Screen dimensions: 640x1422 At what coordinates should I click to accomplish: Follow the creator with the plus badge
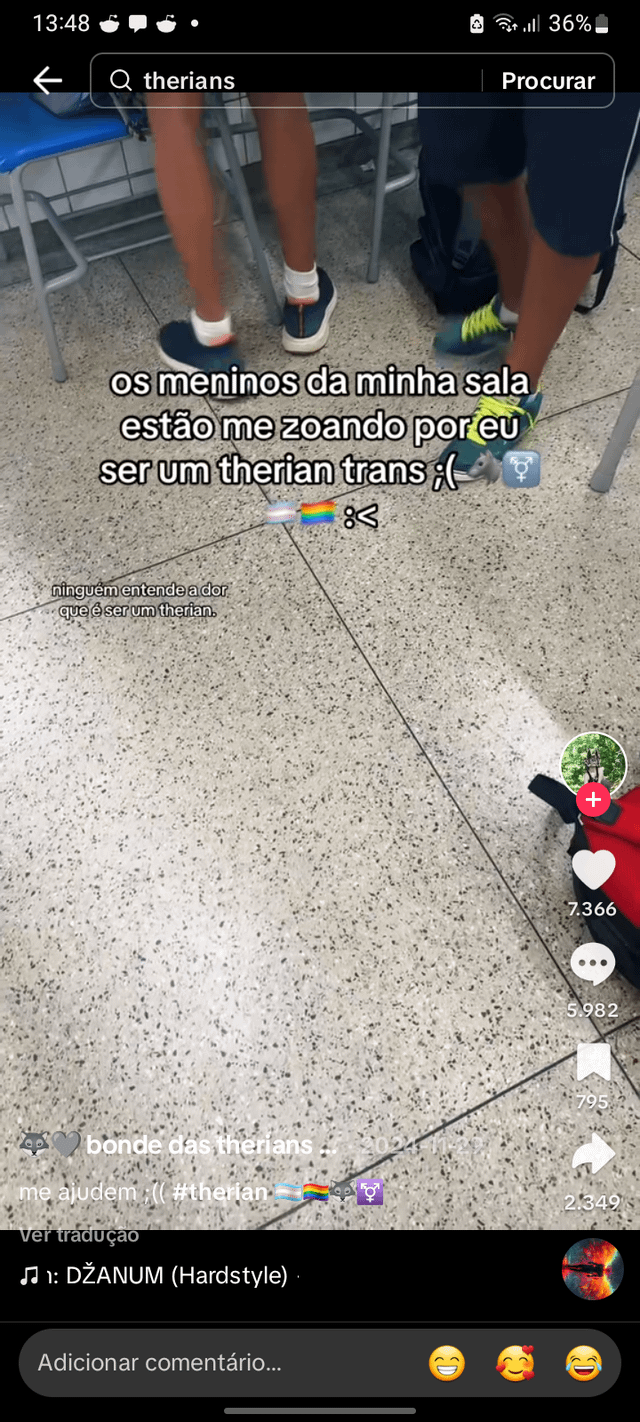(593, 800)
